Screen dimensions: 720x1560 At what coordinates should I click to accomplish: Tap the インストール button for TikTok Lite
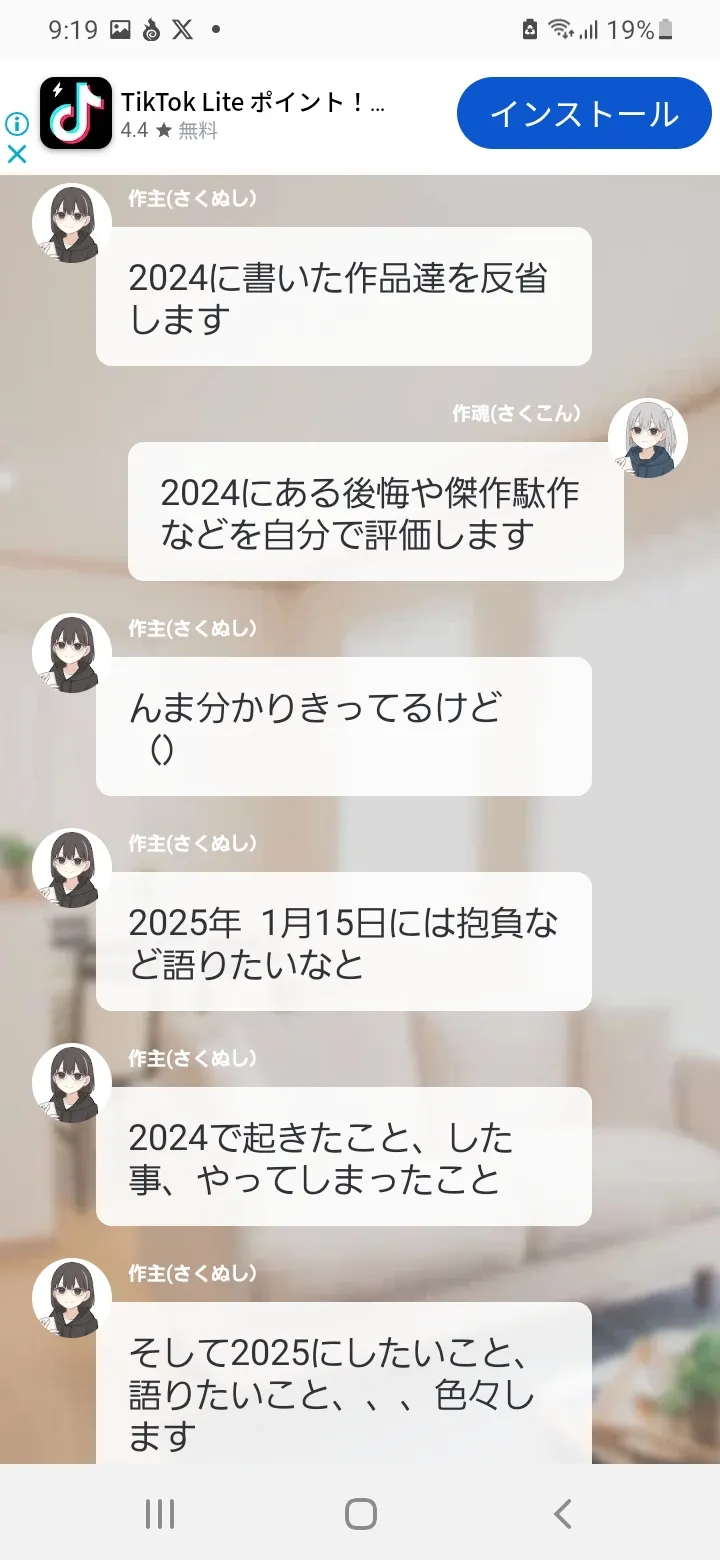584,113
